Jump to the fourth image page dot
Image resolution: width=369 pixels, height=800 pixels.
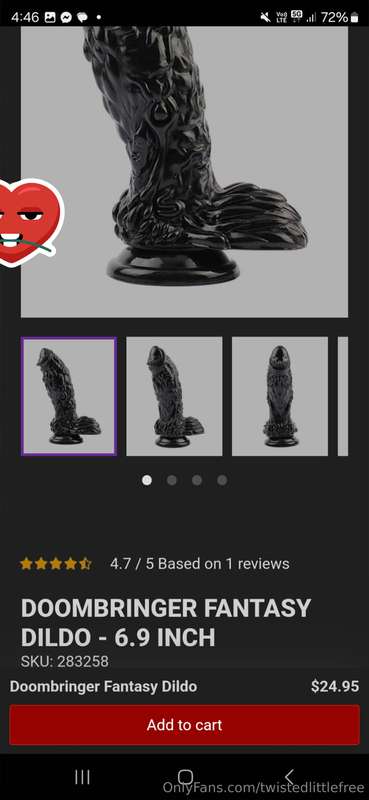tap(222, 480)
